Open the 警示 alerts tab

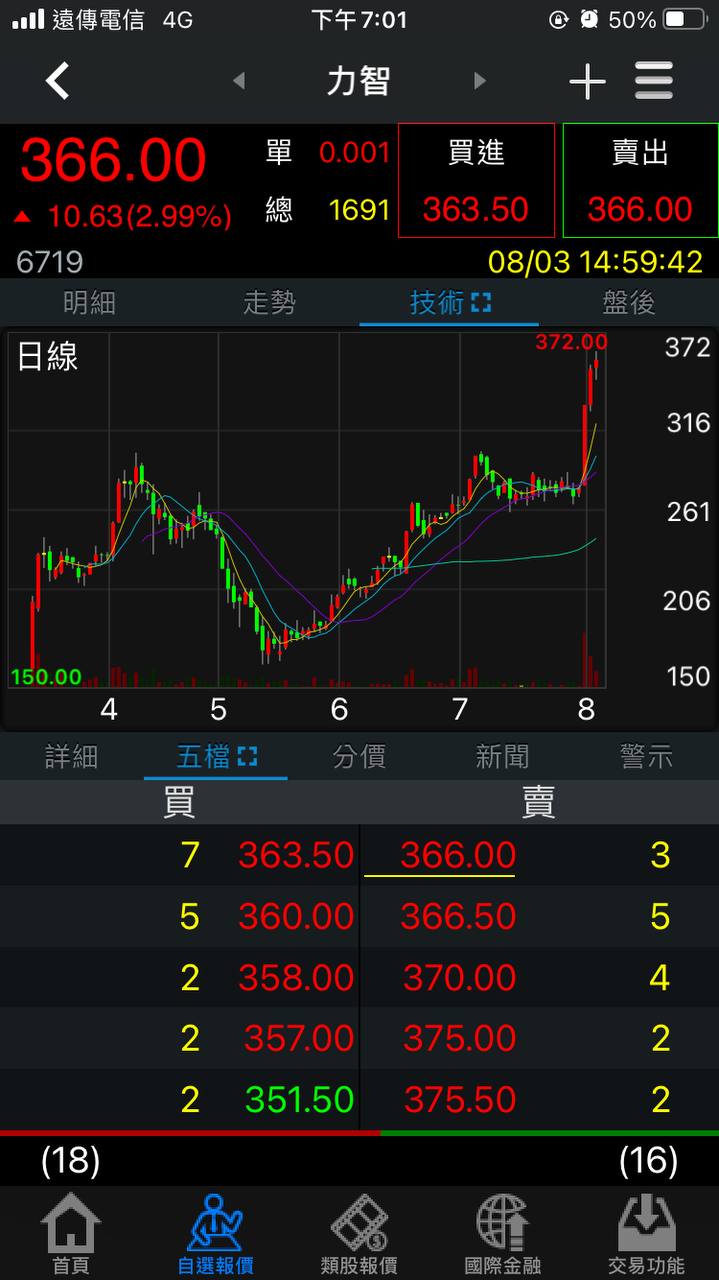pyautogui.click(x=646, y=757)
